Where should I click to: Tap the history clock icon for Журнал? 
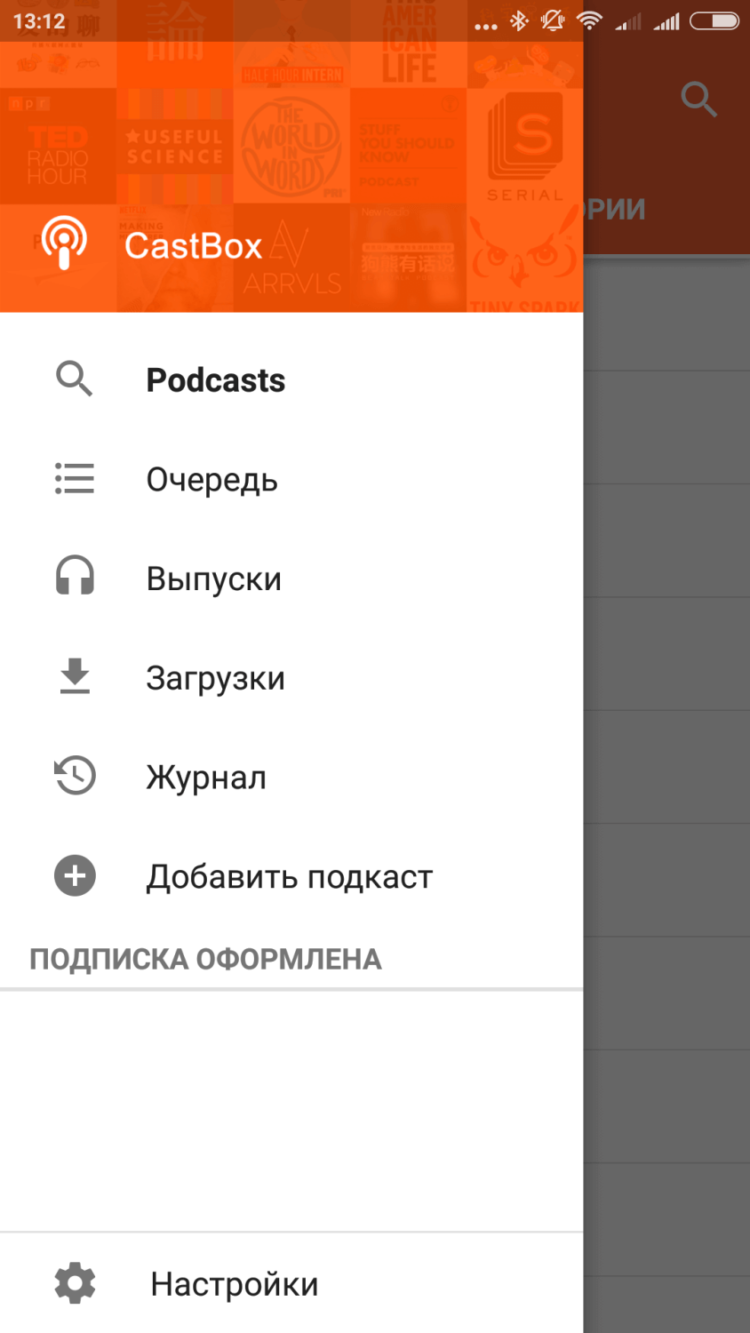[x=73, y=776]
